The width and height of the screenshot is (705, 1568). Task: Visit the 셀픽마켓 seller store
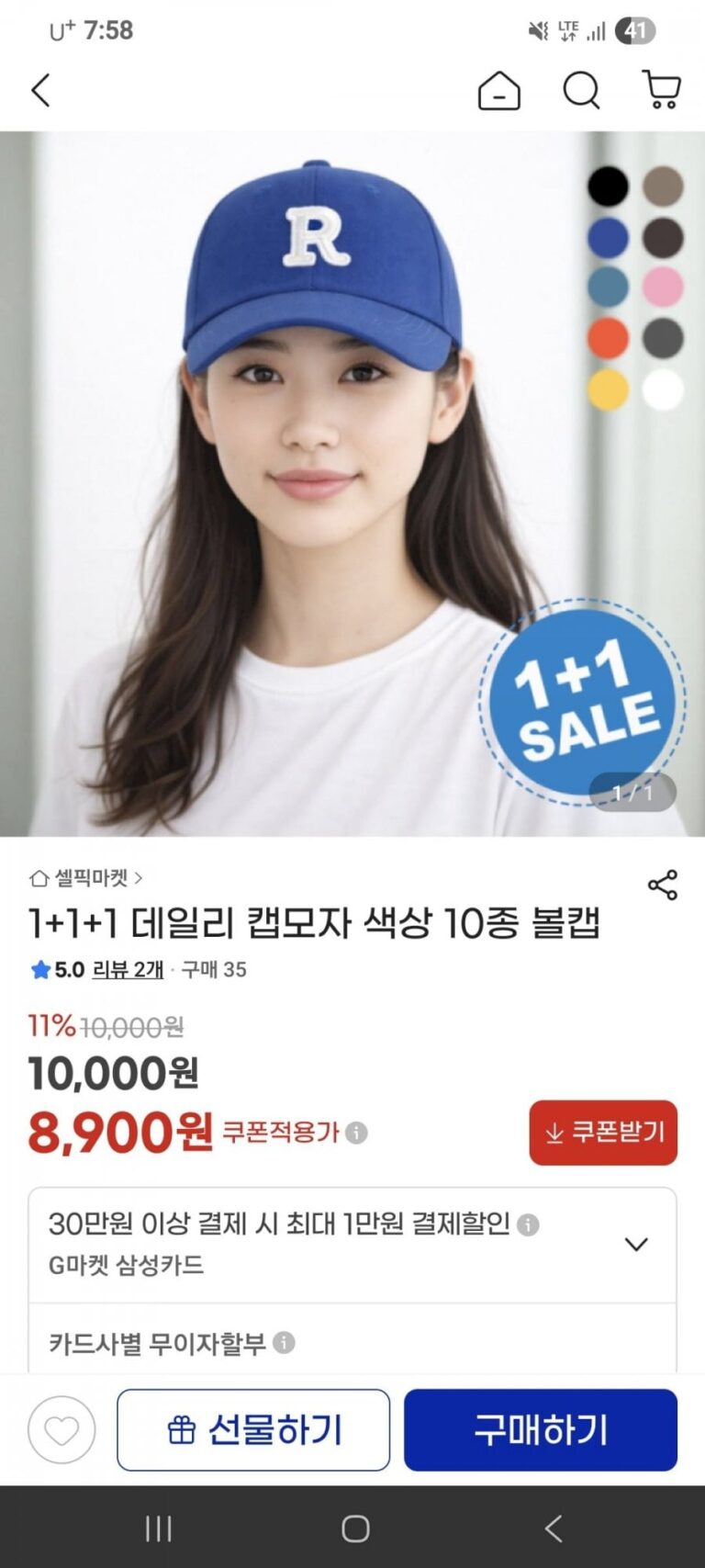click(x=87, y=878)
